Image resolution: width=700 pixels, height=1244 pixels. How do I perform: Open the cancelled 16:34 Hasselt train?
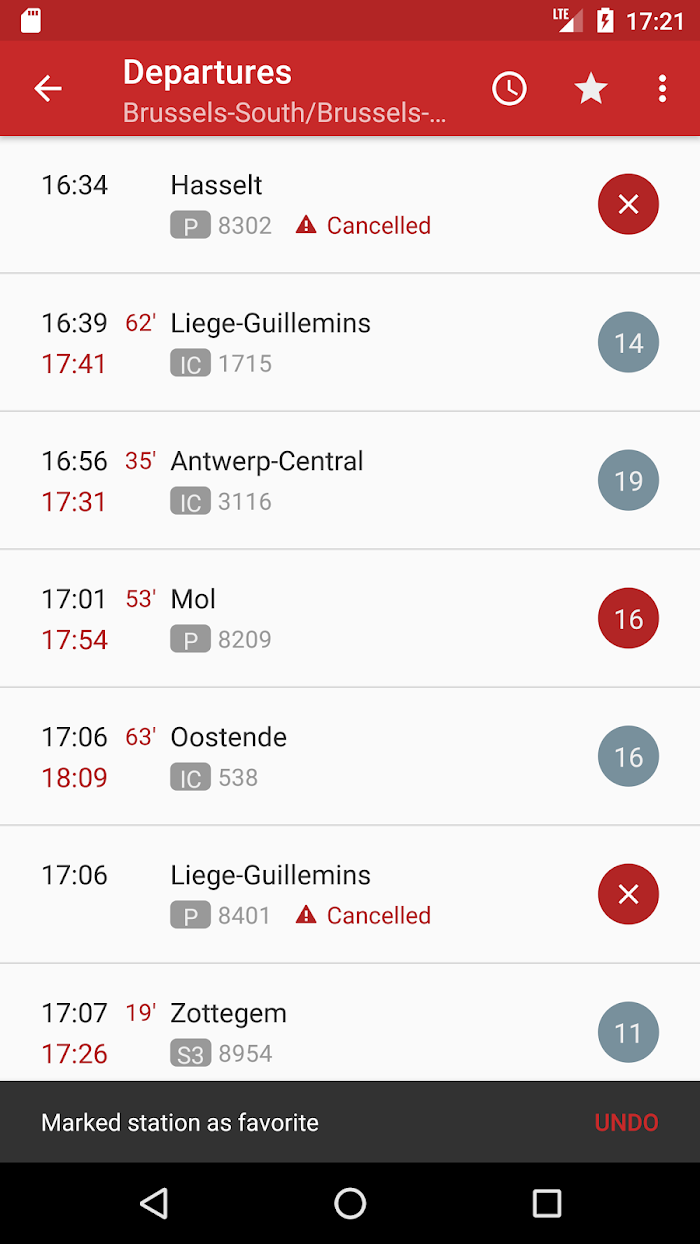click(350, 204)
